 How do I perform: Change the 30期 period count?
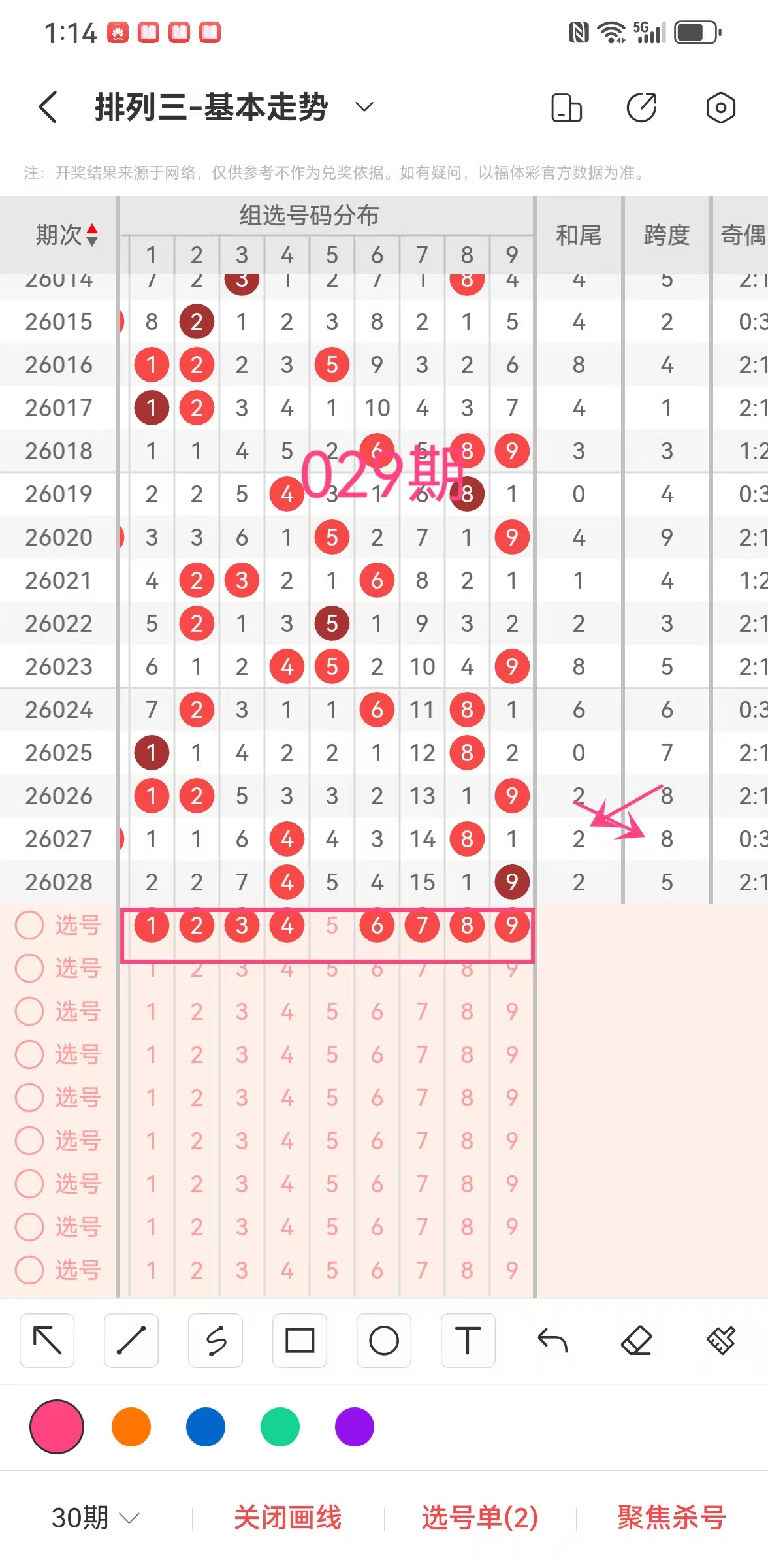click(95, 1518)
